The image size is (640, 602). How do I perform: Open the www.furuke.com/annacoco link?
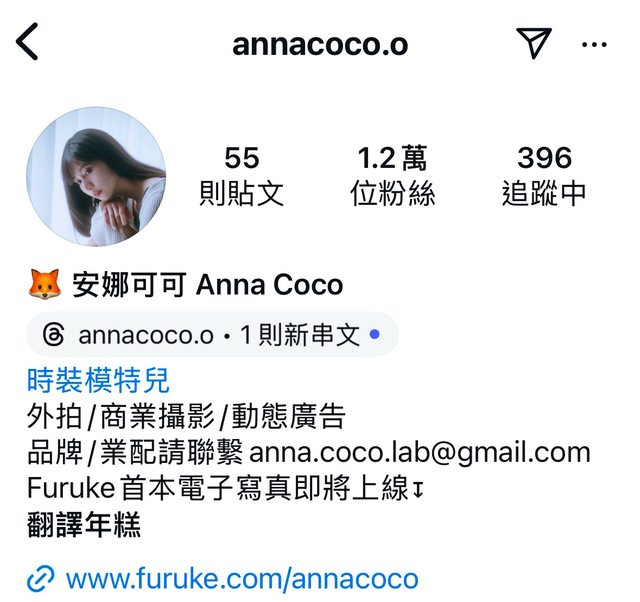(x=240, y=578)
